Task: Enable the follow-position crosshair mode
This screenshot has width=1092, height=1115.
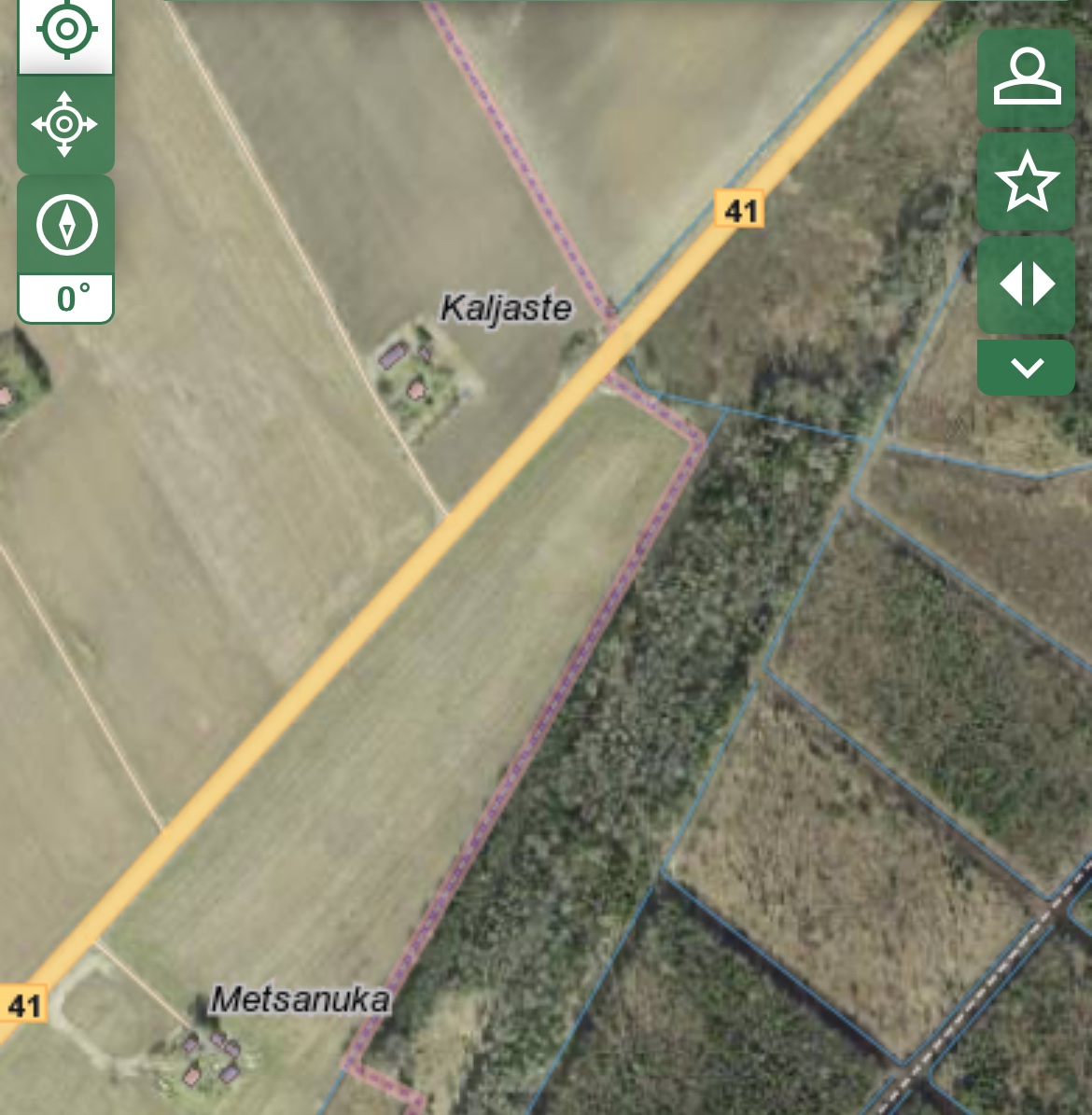Action: tap(65, 124)
